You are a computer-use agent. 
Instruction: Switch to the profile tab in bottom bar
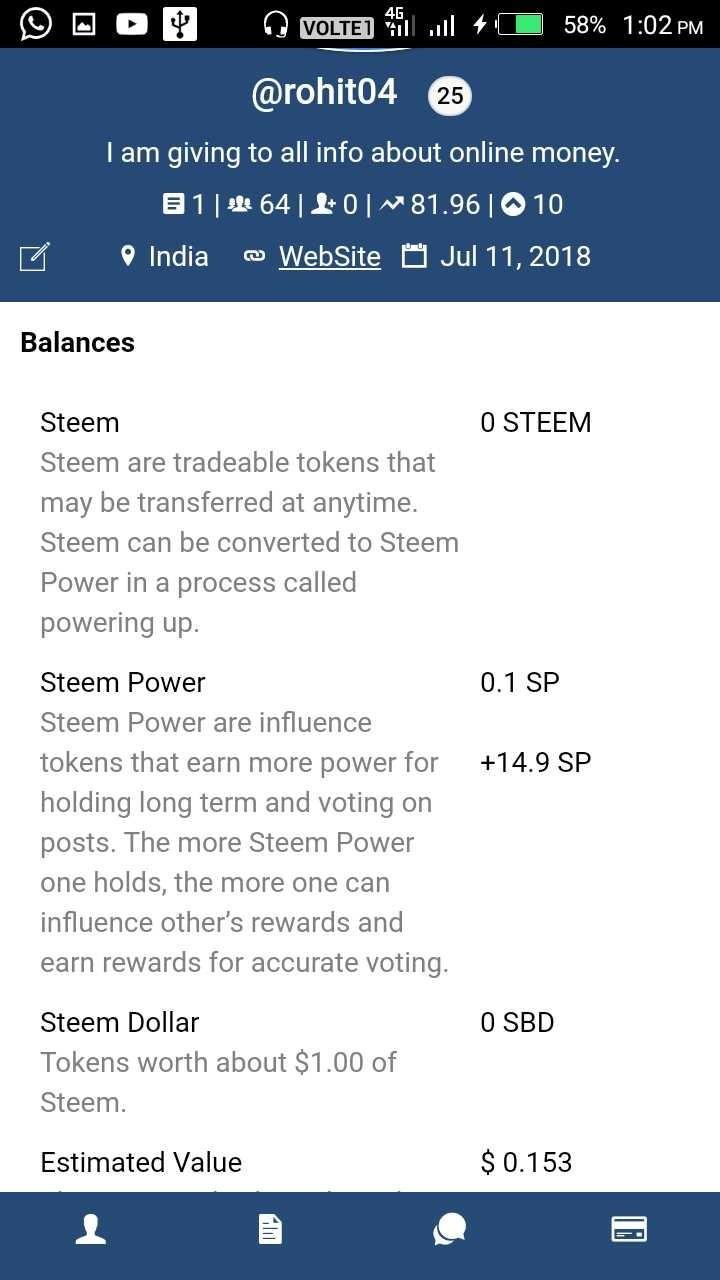(91, 1229)
